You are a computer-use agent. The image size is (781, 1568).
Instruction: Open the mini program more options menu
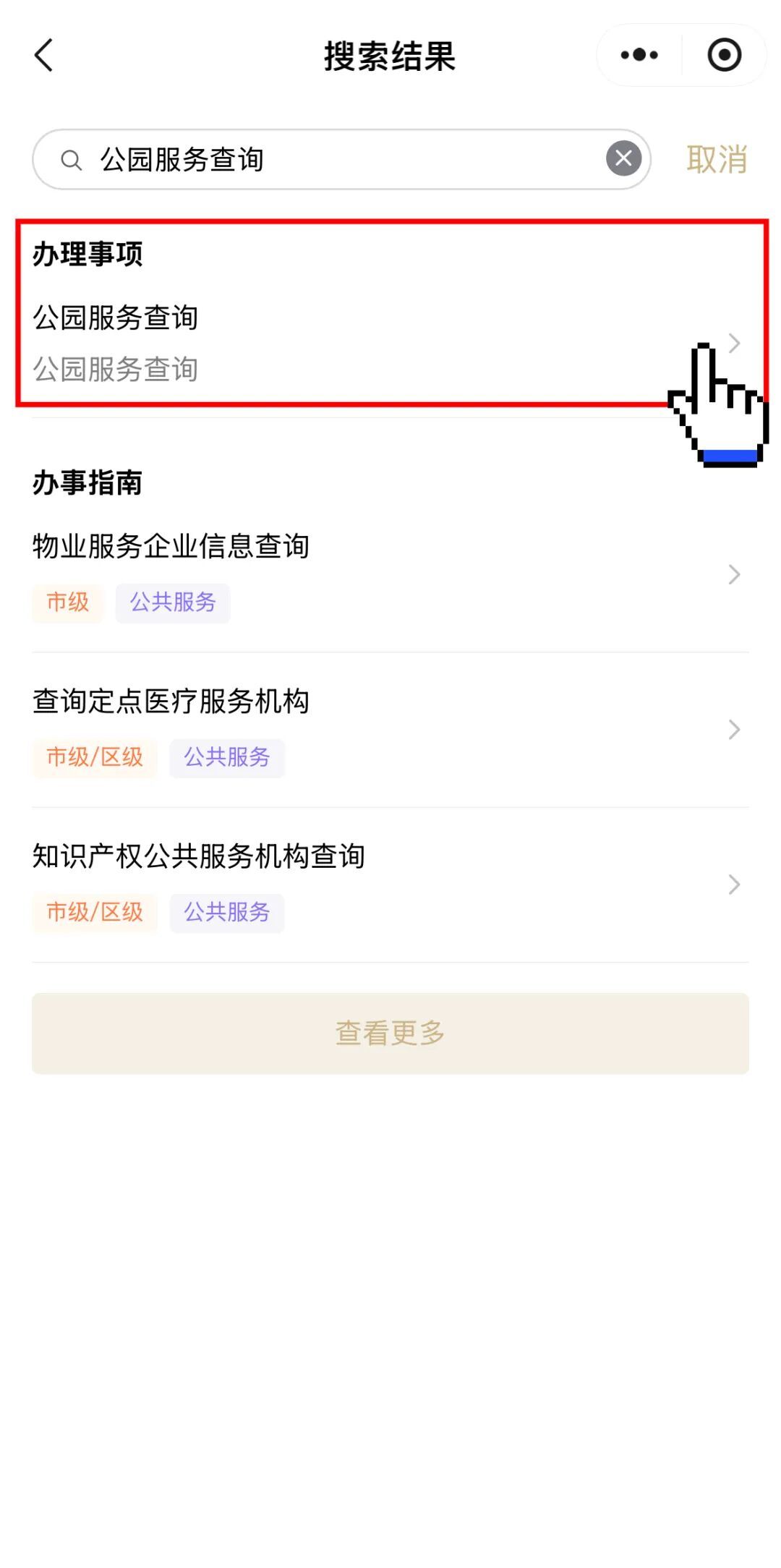pos(639,56)
